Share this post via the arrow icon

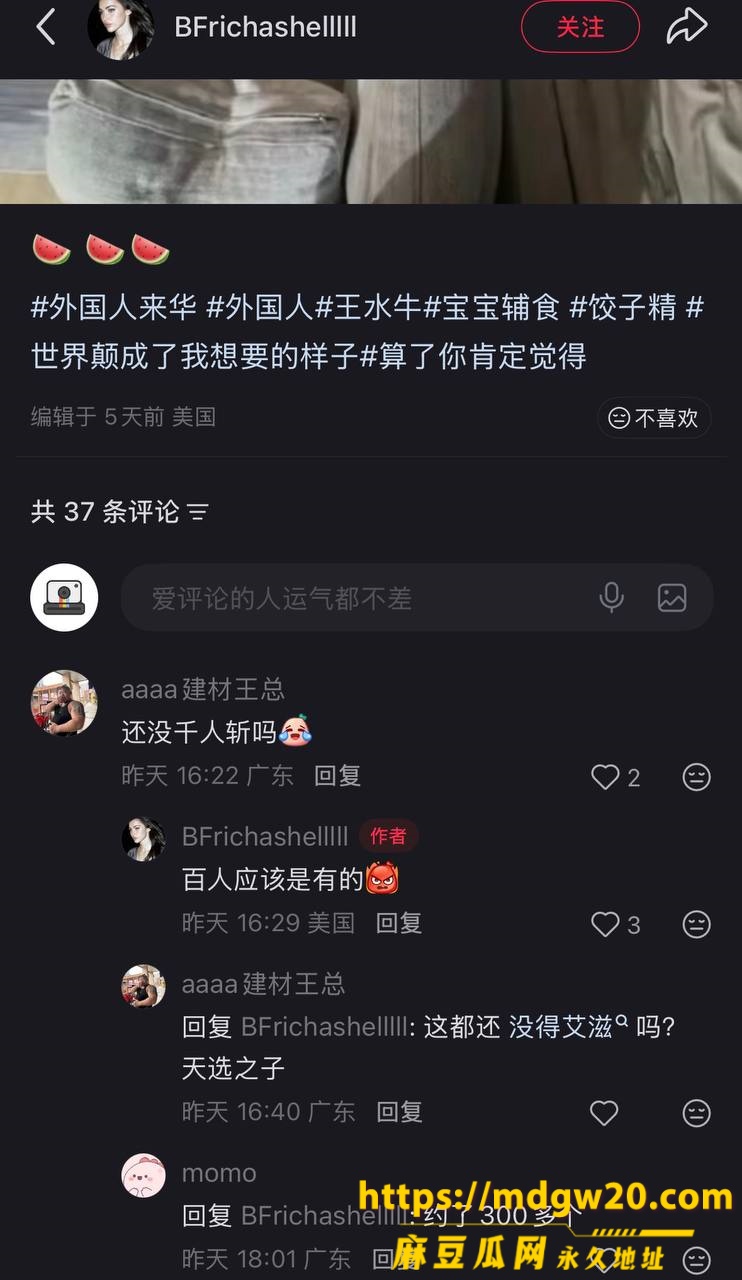[x=687, y=27]
